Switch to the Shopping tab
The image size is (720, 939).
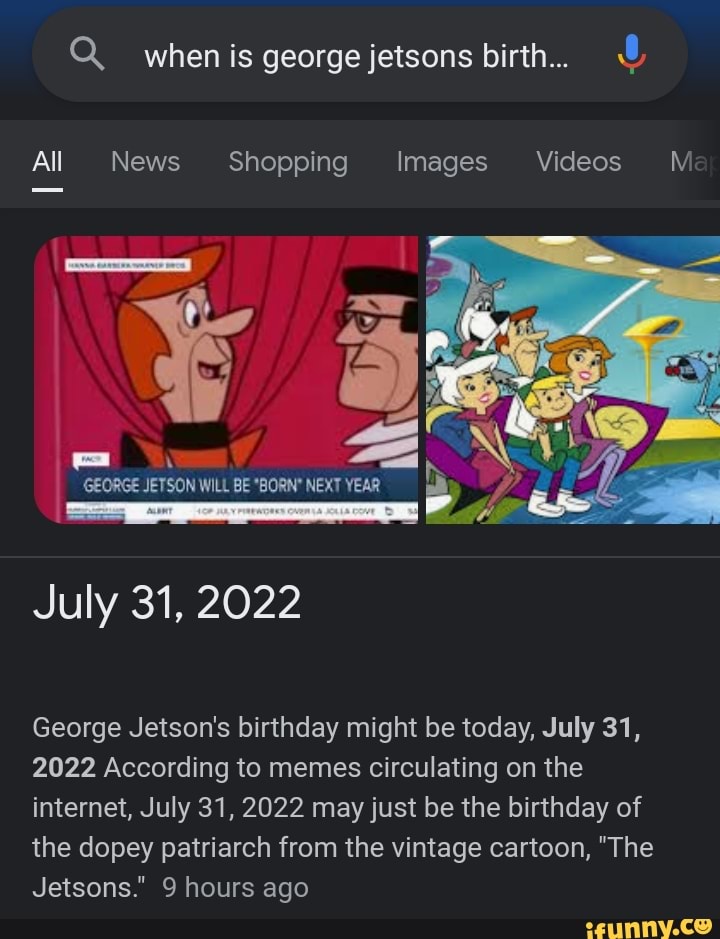[288, 162]
